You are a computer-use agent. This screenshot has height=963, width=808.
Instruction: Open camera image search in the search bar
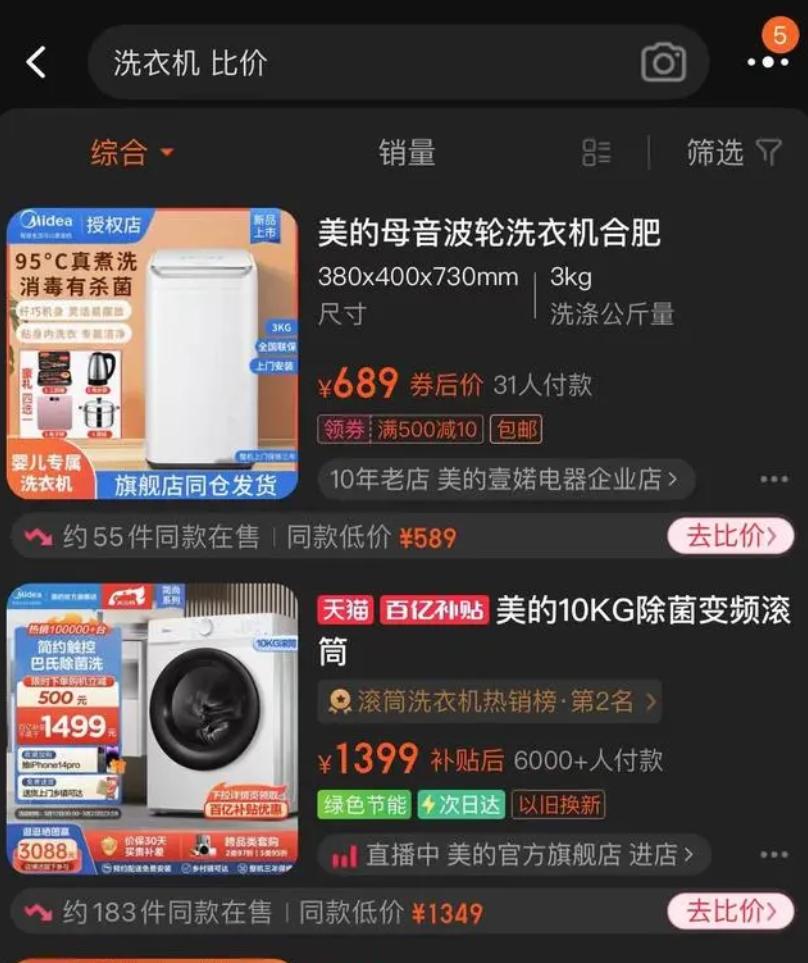point(660,62)
